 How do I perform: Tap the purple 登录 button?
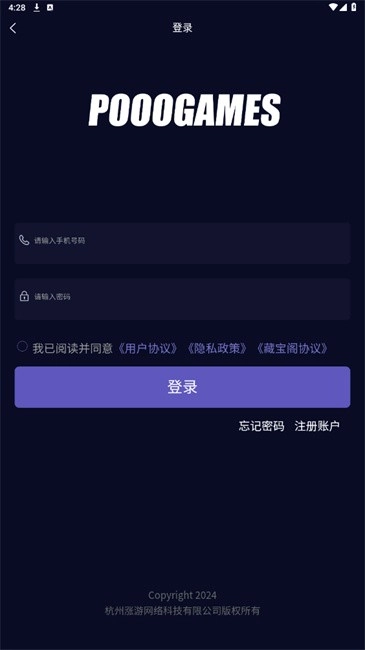[x=182, y=387]
